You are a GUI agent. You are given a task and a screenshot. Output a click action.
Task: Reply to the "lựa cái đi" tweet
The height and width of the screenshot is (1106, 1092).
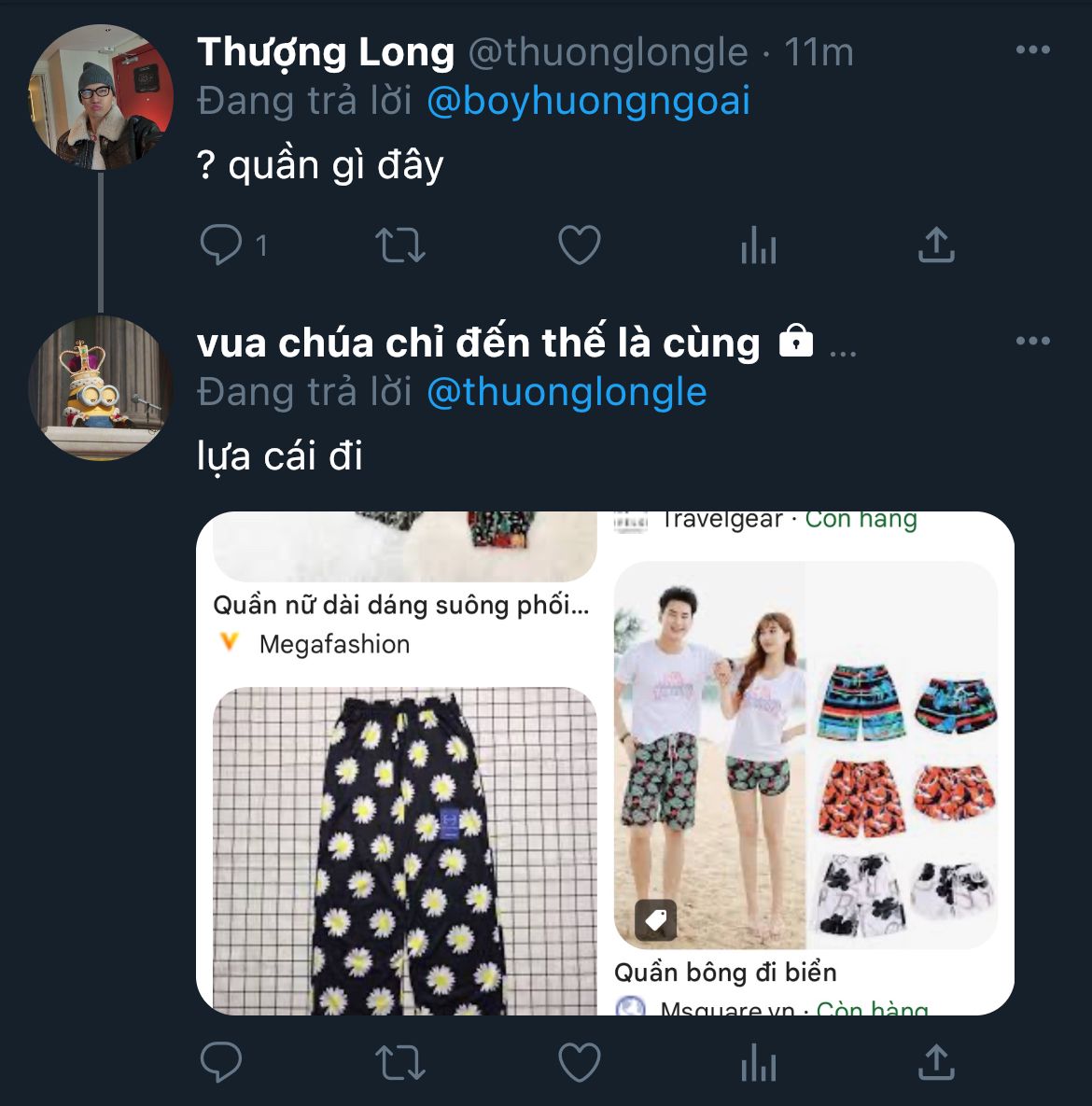point(221,1062)
